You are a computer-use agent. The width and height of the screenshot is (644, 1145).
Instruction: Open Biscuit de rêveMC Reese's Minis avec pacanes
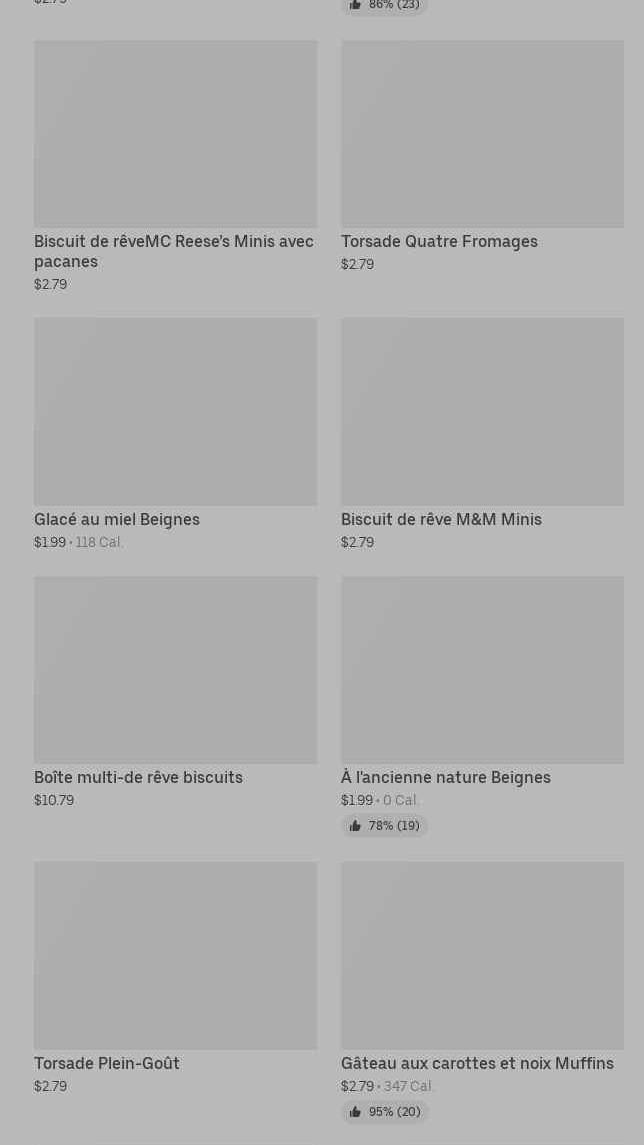click(x=175, y=166)
